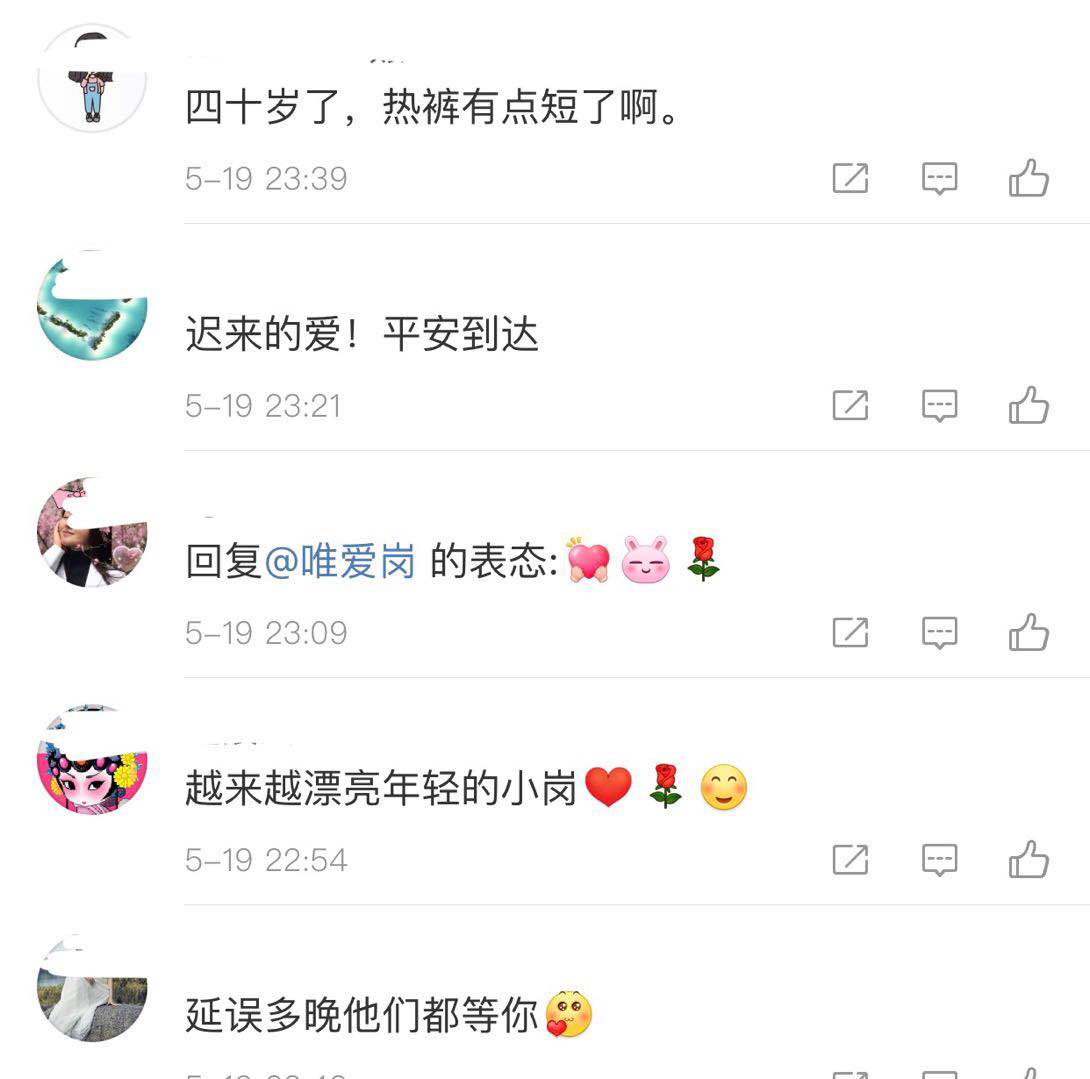The height and width of the screenshot is (1079, 1090).
Task: Reply to the comment 四十岁了，热裤有点短了啊
Action: pos(939,179)
